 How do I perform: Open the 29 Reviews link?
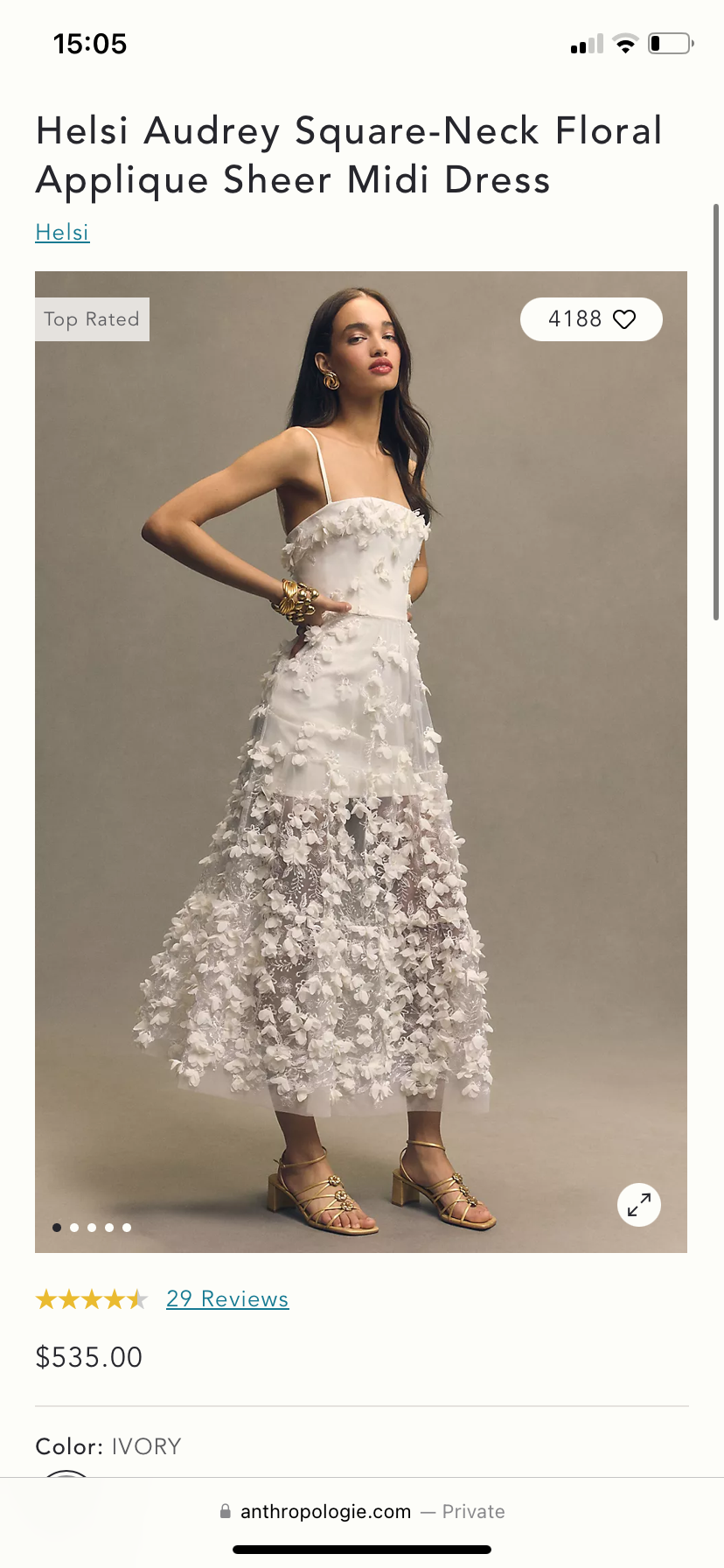pos(227,1298)
